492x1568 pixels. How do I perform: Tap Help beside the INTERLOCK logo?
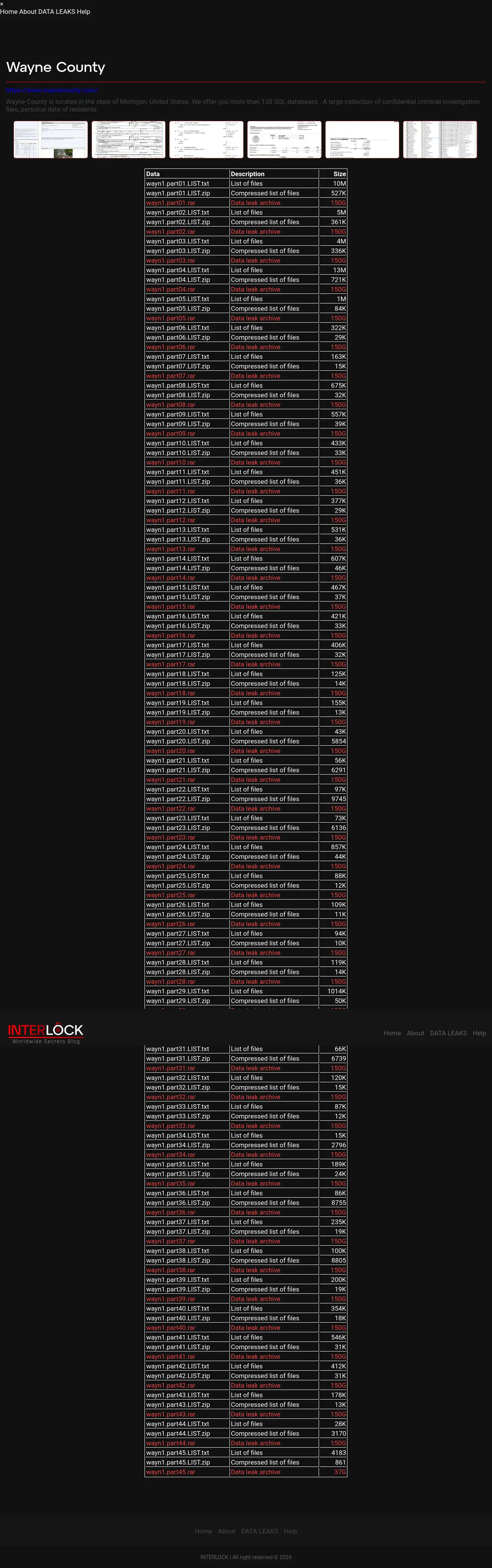pos(479,1033)
